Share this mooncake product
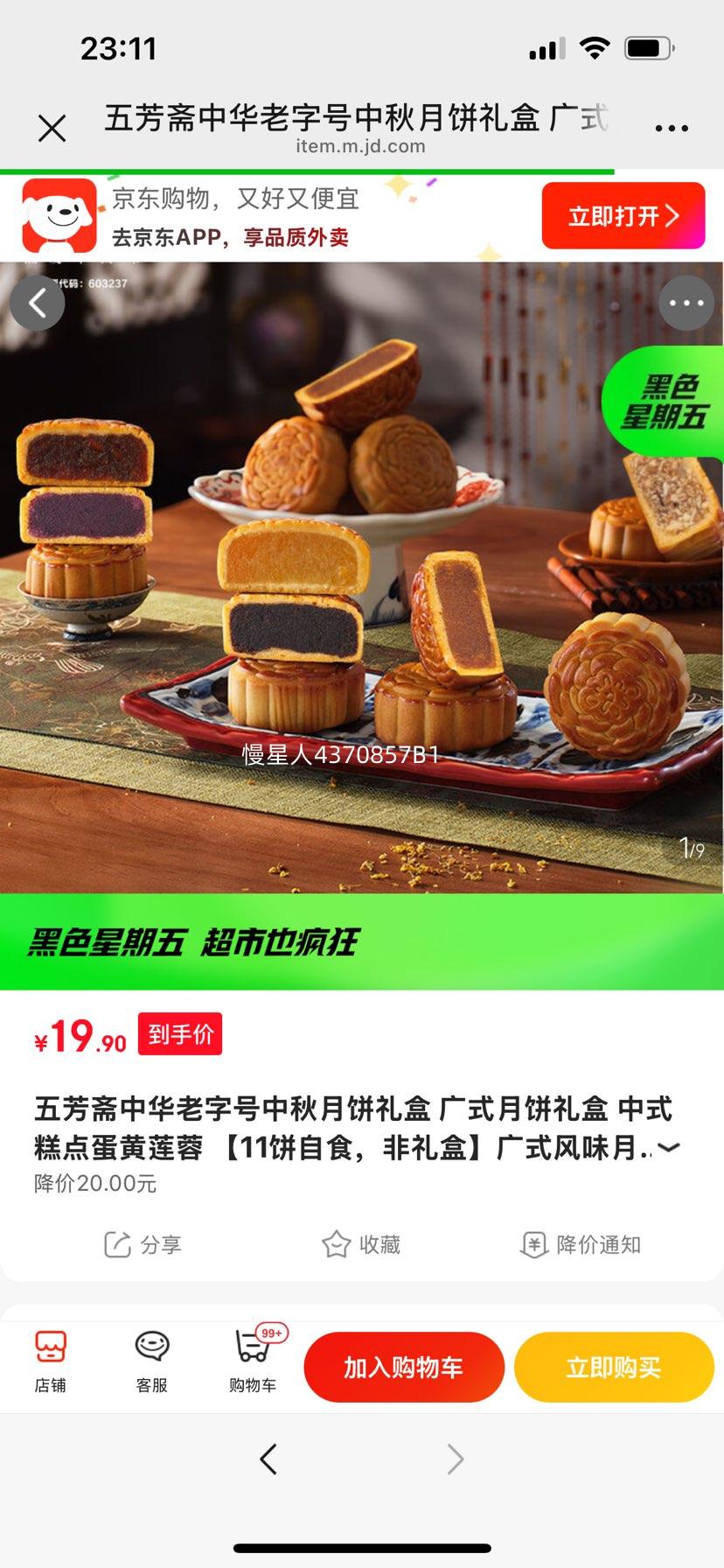The image size is (724, 1568). [x=143, y=1244]
